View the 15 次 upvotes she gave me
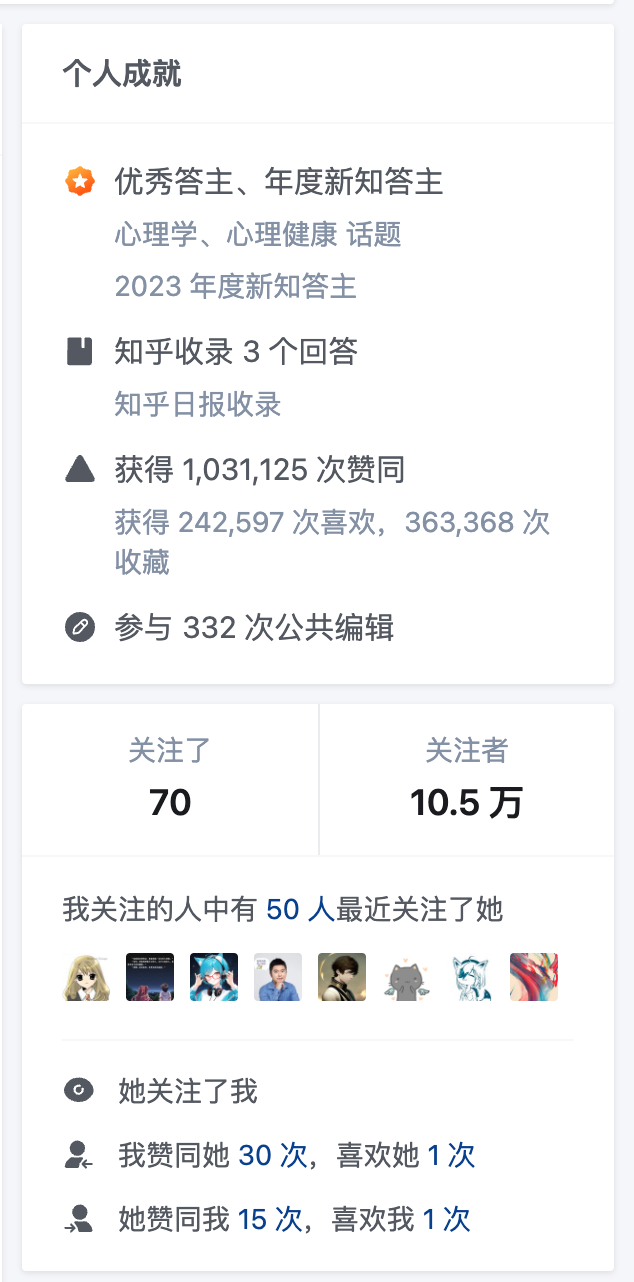634x1282 pixels. pos(270,1218)
